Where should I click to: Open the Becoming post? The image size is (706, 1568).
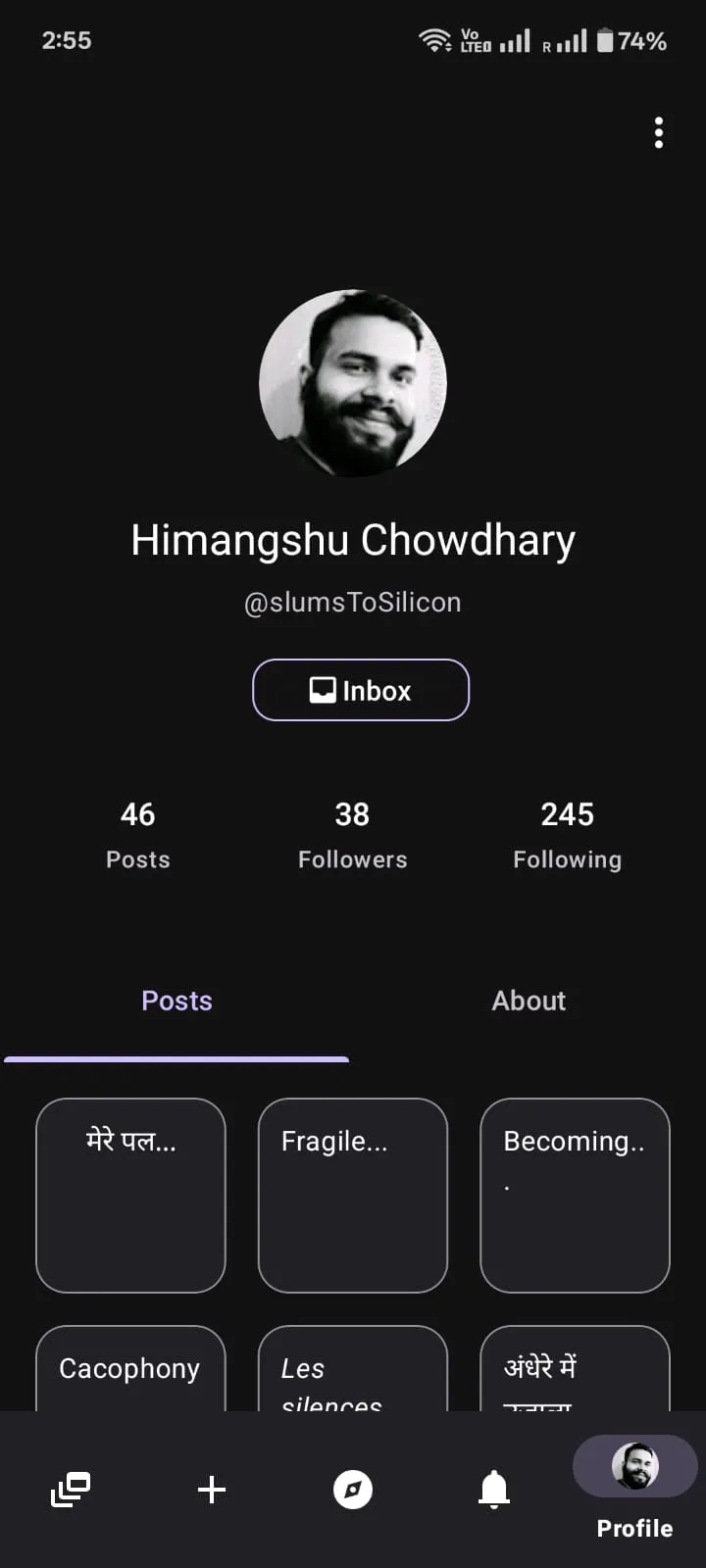(x=575, y=1196)
